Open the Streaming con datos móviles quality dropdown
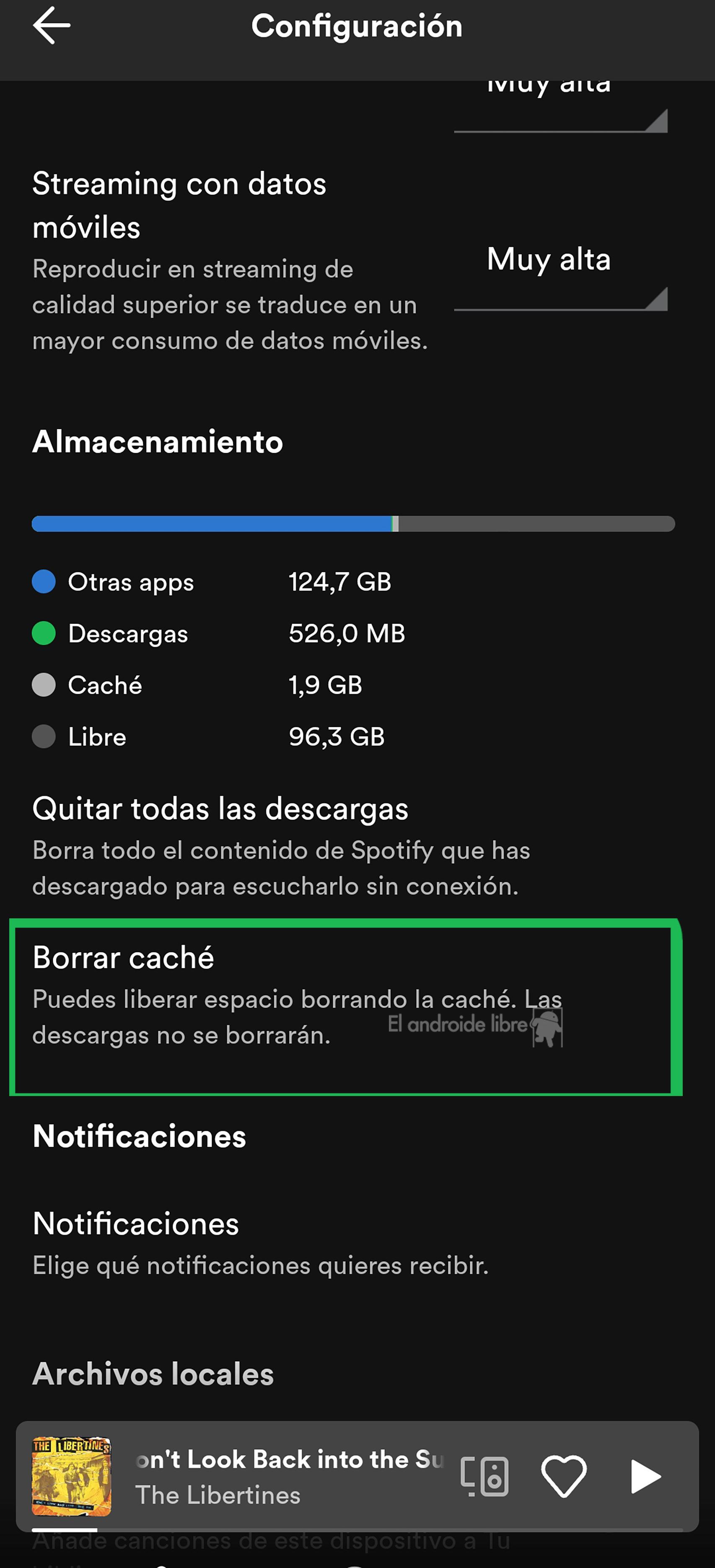This screenshot has width=715, height=1568. (560, 274)
